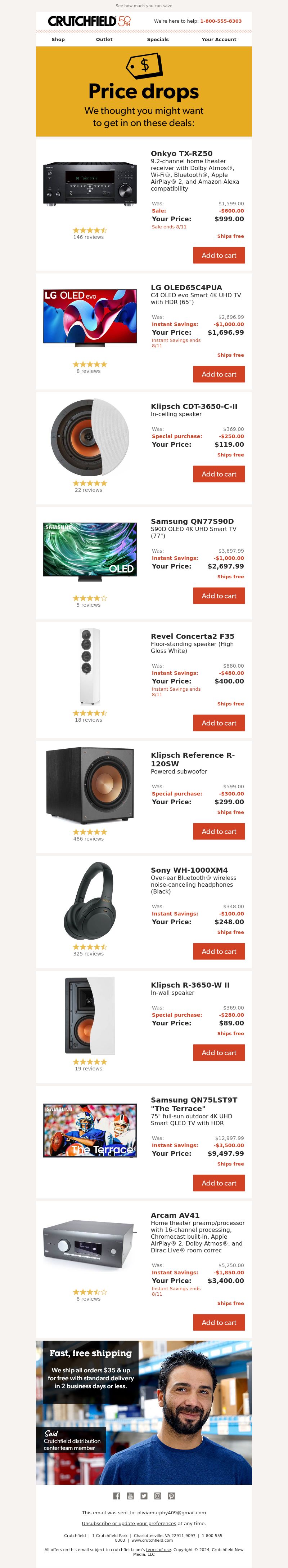This screenshot has height=1568, width=288.
Task: Add Samsung The Terrace TV to cart
Action: (x=219, y=1183)
